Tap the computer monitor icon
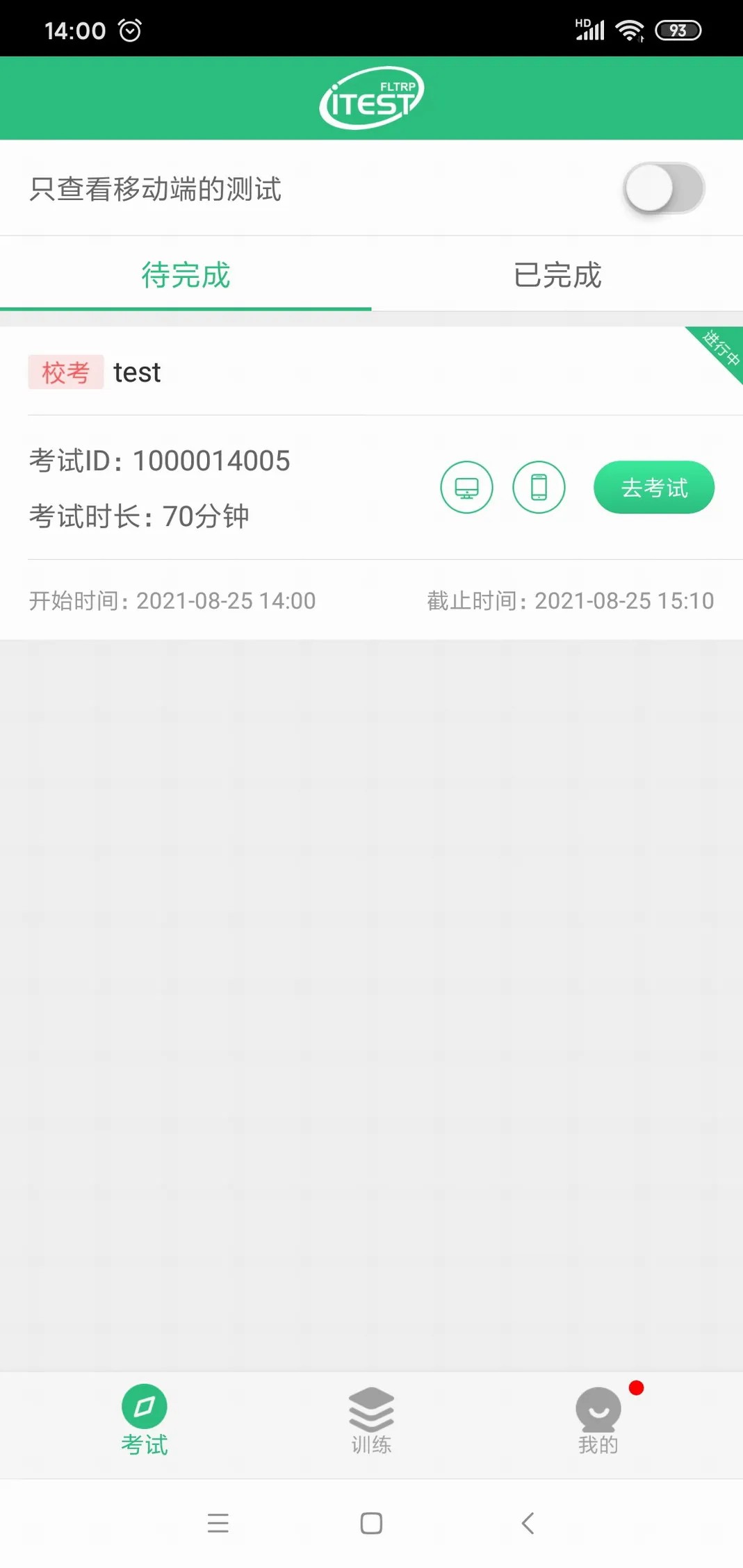Image resolution: width=743 pixels, height=1568 pixels. pos(466,488)
